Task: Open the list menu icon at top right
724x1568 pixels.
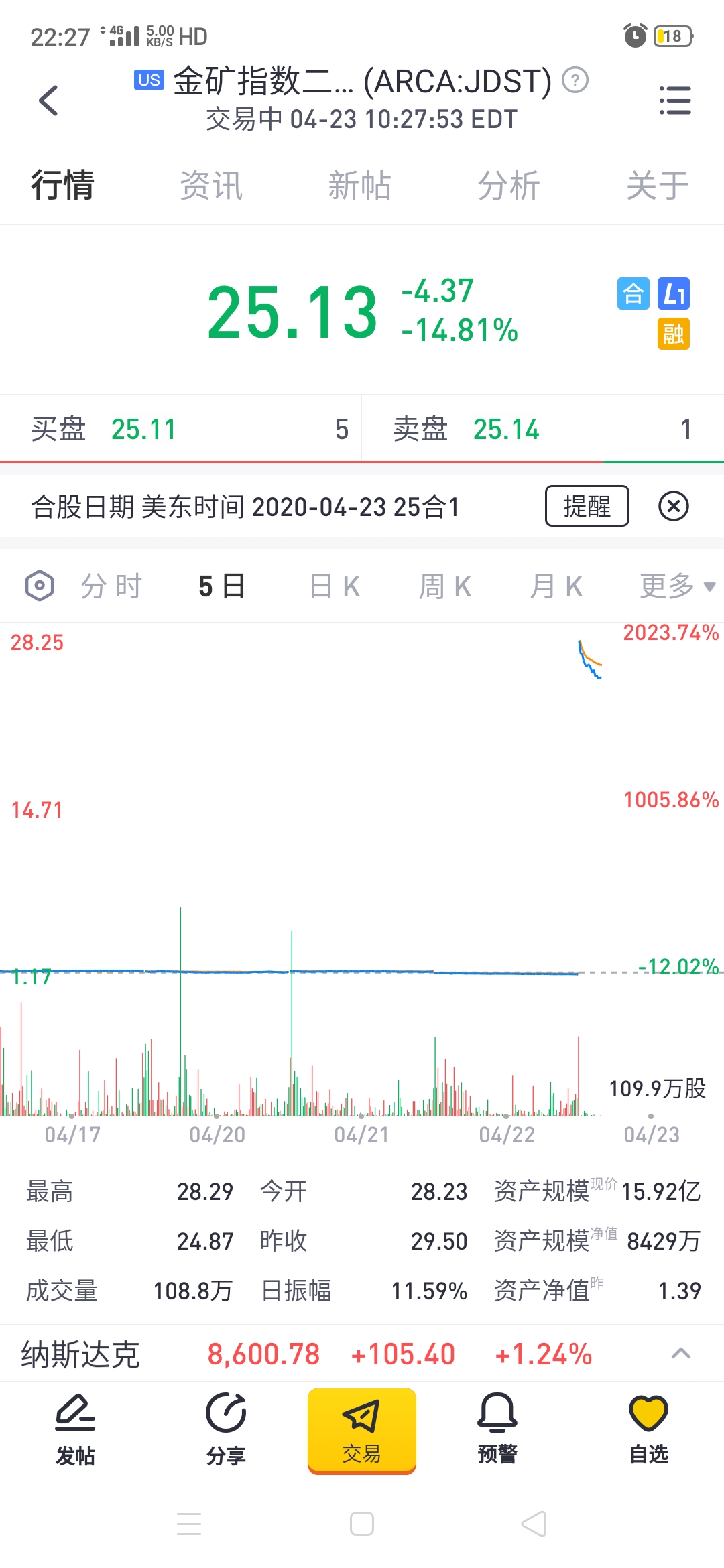Action: (675, 101)
